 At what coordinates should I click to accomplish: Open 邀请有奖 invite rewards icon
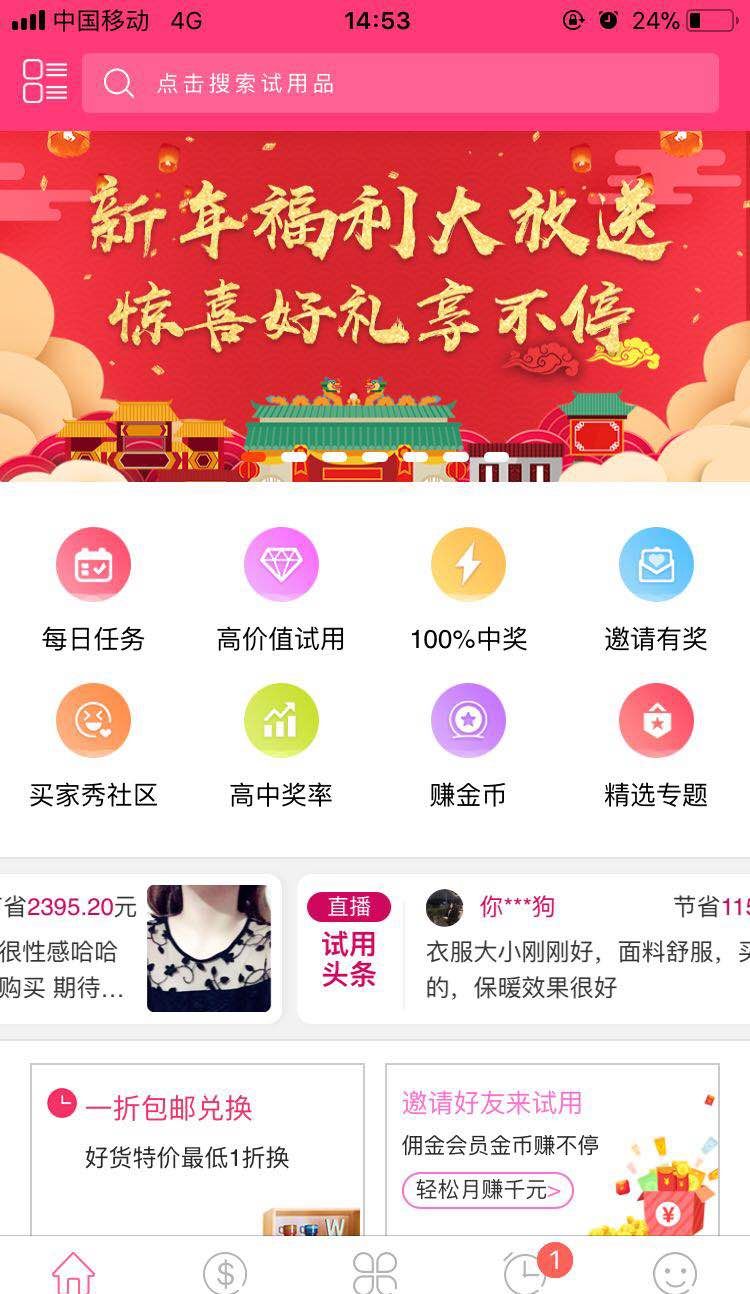pos(656,564)
